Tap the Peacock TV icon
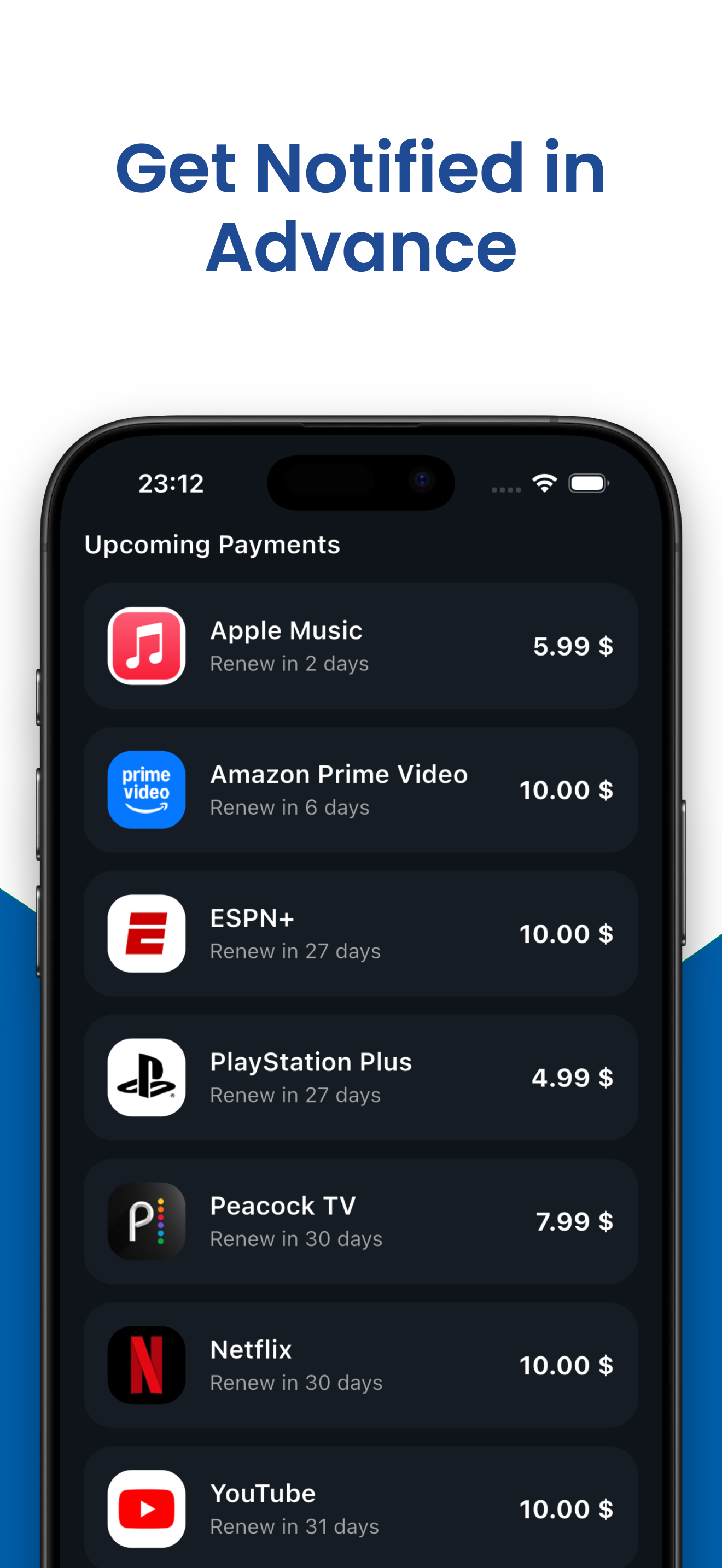722x1568 pixels. [x=146, y=1220]
